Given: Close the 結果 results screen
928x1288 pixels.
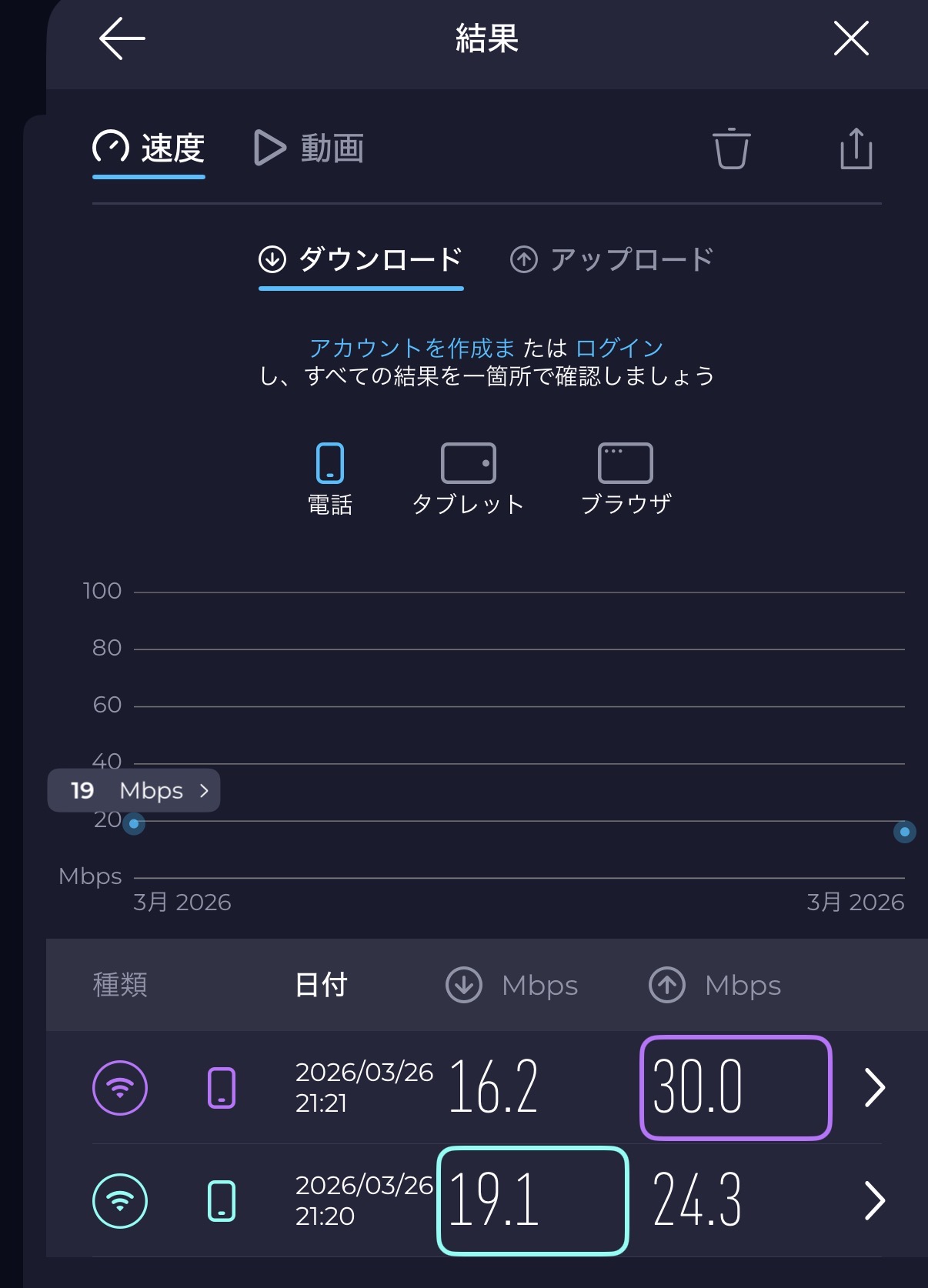Looking at the screenshot, I should (851, 38).
